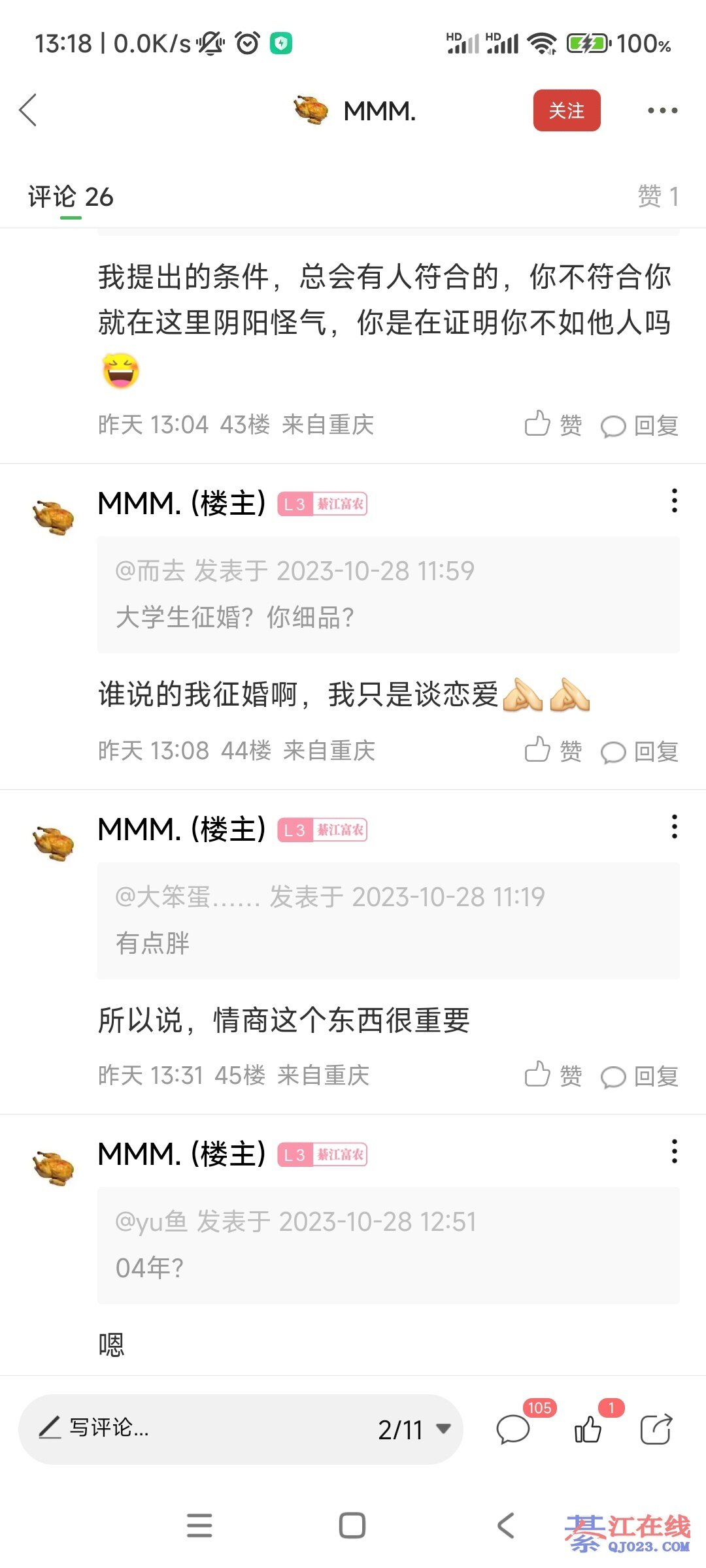The width and height of the screenshot is (706, 1568).
Task: Switch to the 评论 26 tab
Action: coord(71,197)
